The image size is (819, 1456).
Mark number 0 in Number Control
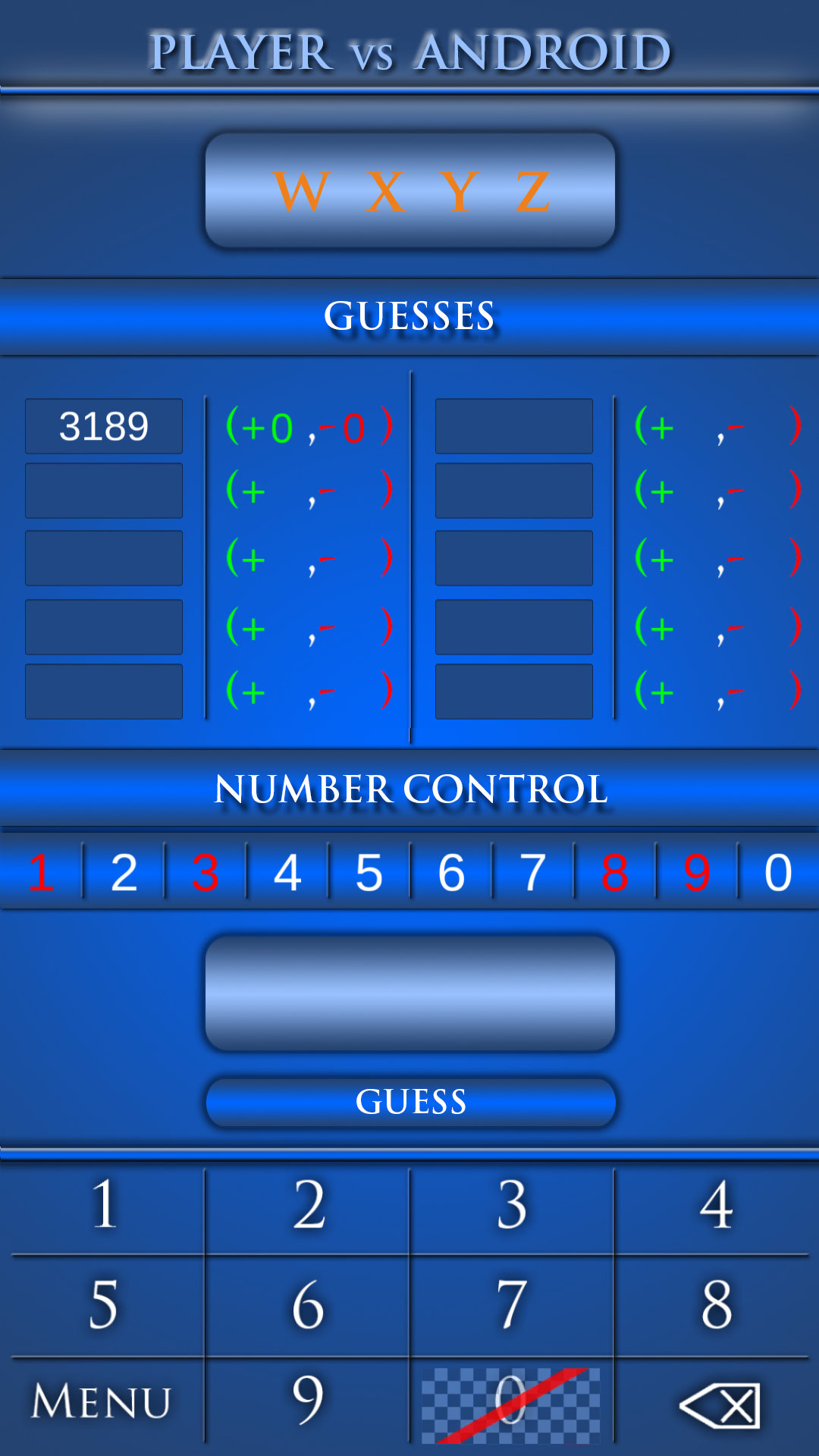[x=778, y=872]
